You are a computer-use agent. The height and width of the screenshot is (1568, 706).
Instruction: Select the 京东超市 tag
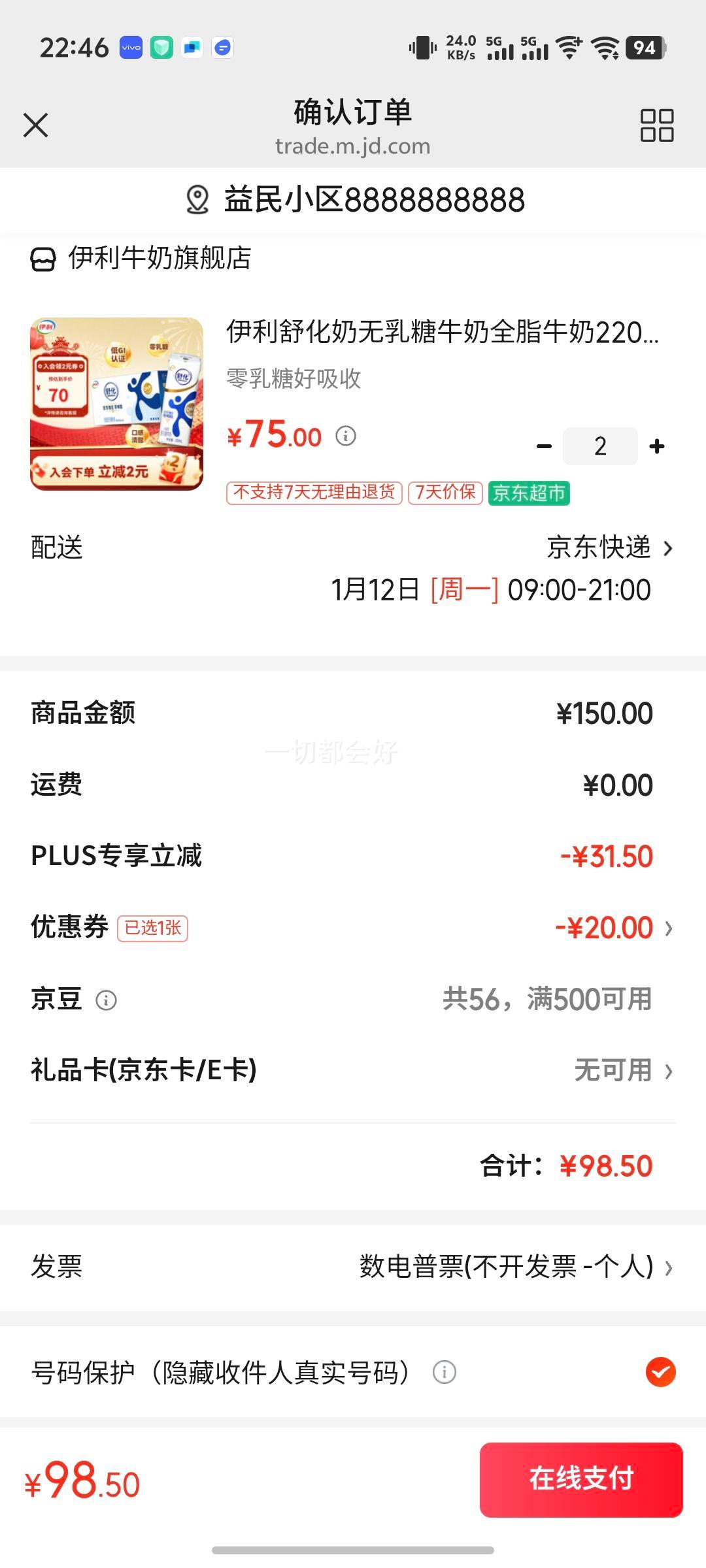pos(529,495)
